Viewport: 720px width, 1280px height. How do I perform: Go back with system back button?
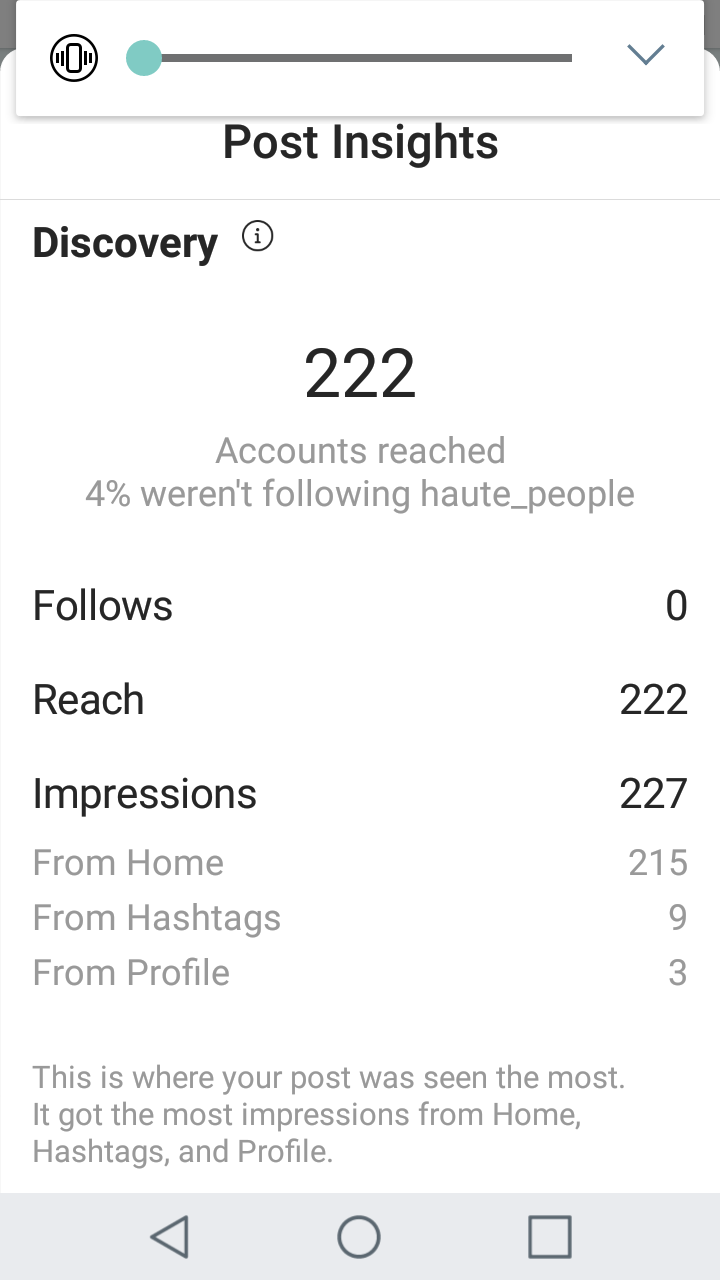tap(170, 1237)
